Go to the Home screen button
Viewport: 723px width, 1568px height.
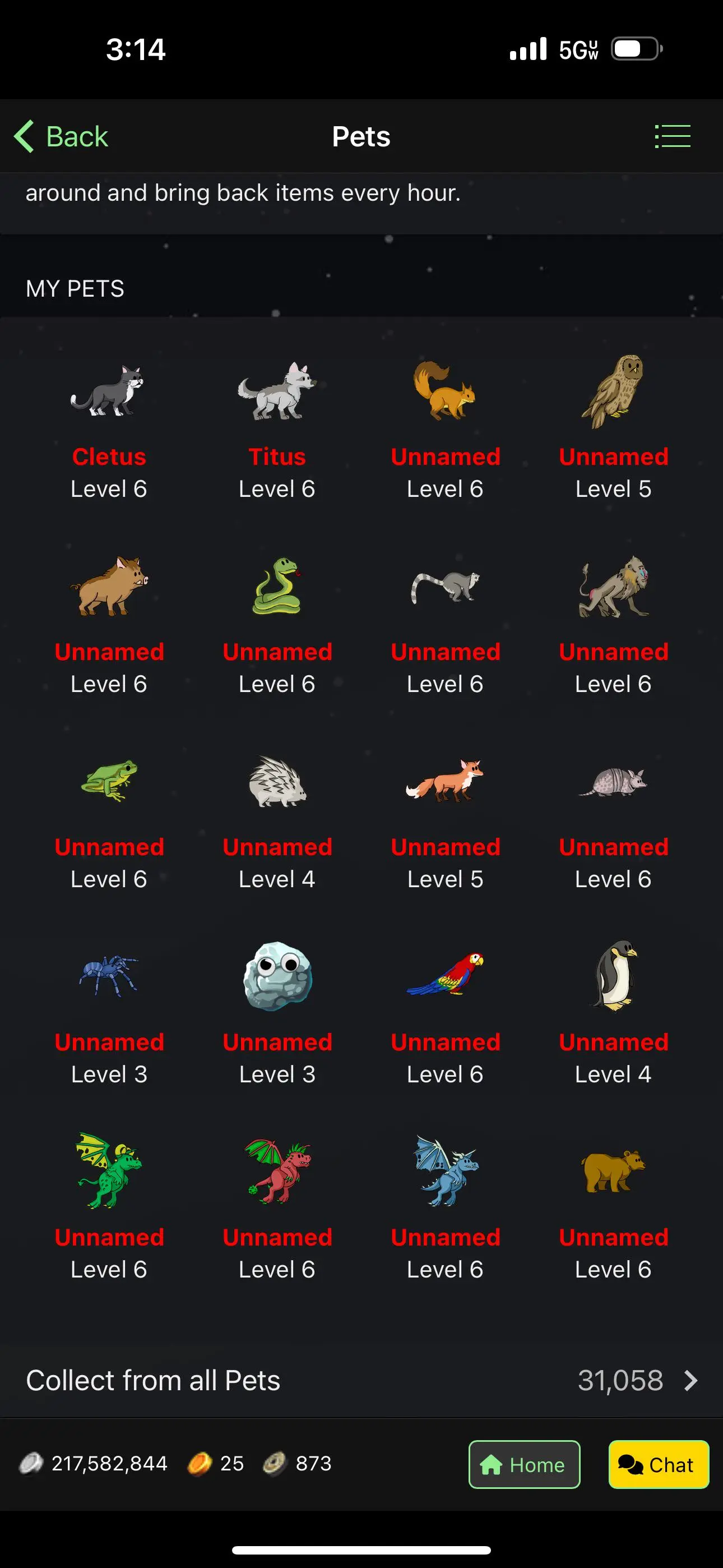(524, 1464)
